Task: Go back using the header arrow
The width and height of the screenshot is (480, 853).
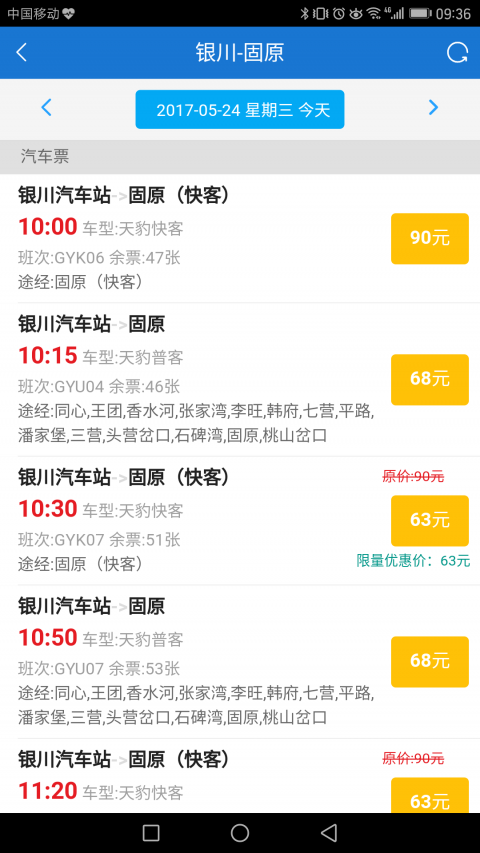Action: (x=22, y=53)
